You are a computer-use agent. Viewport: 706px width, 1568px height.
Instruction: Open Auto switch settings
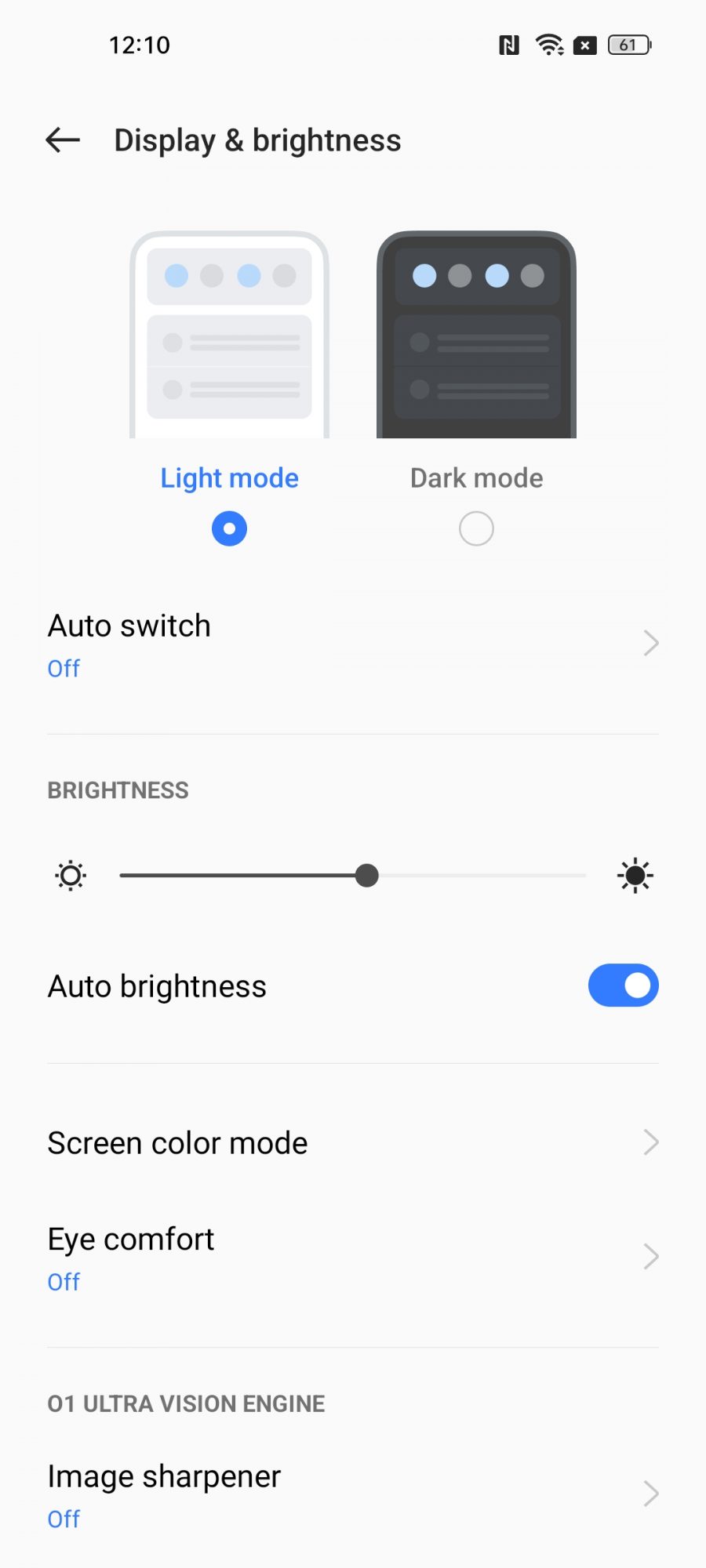click(x=353, y=644)
